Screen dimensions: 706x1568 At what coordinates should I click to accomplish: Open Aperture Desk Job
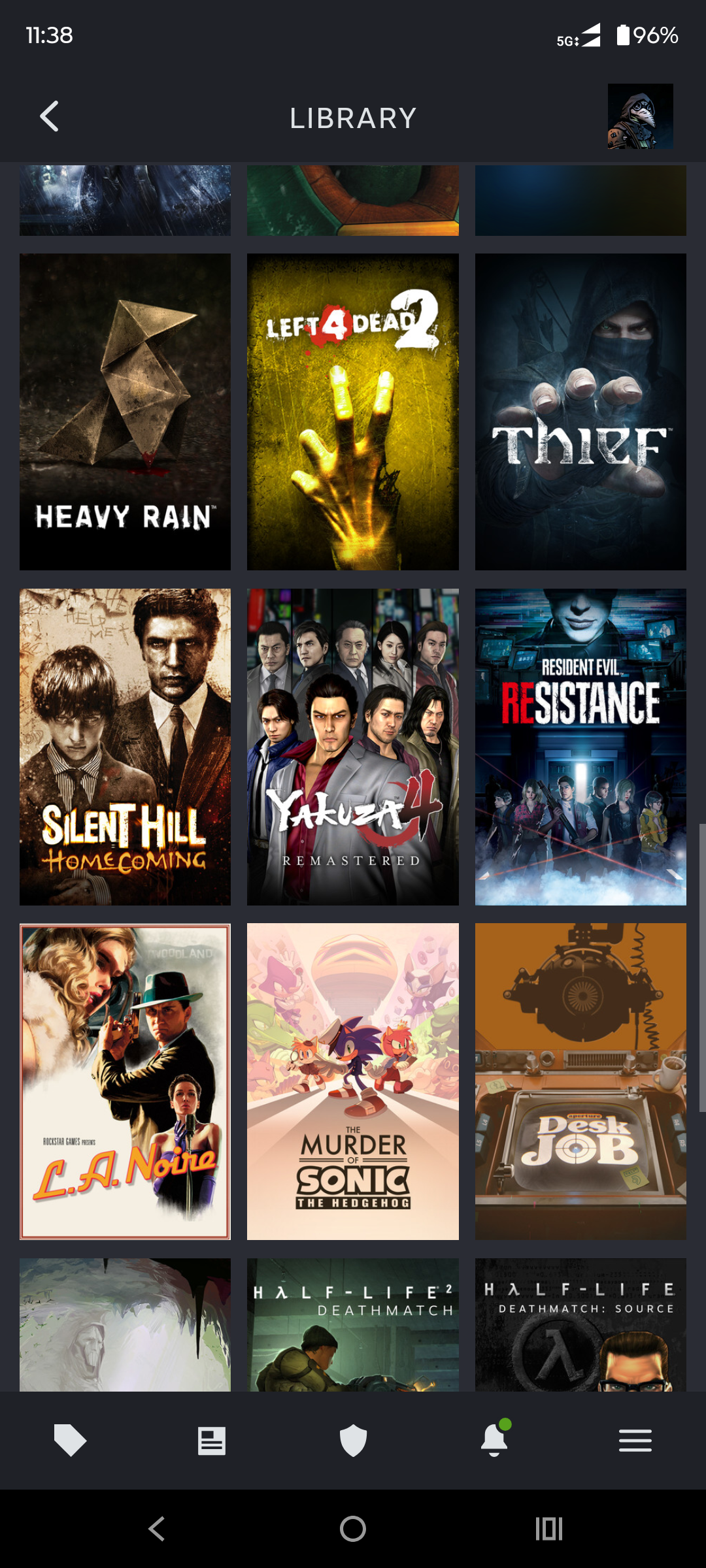(580, 1081)
